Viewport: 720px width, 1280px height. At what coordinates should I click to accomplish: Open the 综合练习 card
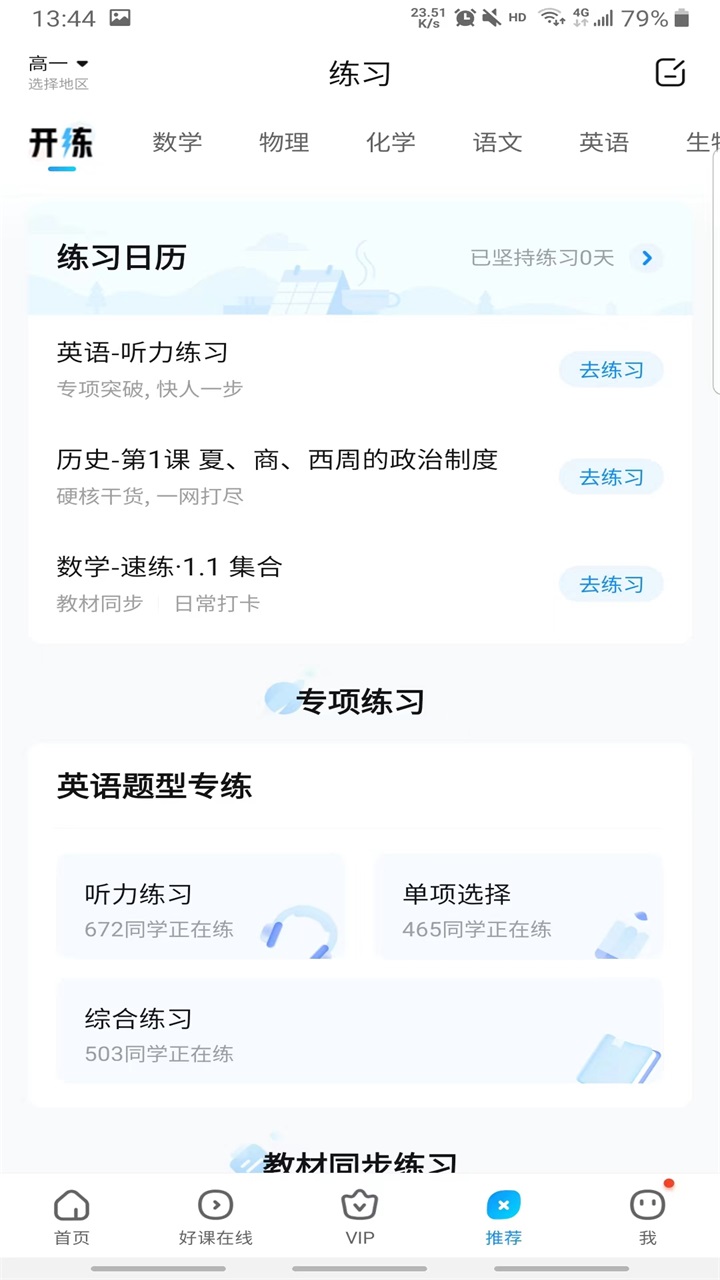pyautogui.click(x=360, y=1031)
